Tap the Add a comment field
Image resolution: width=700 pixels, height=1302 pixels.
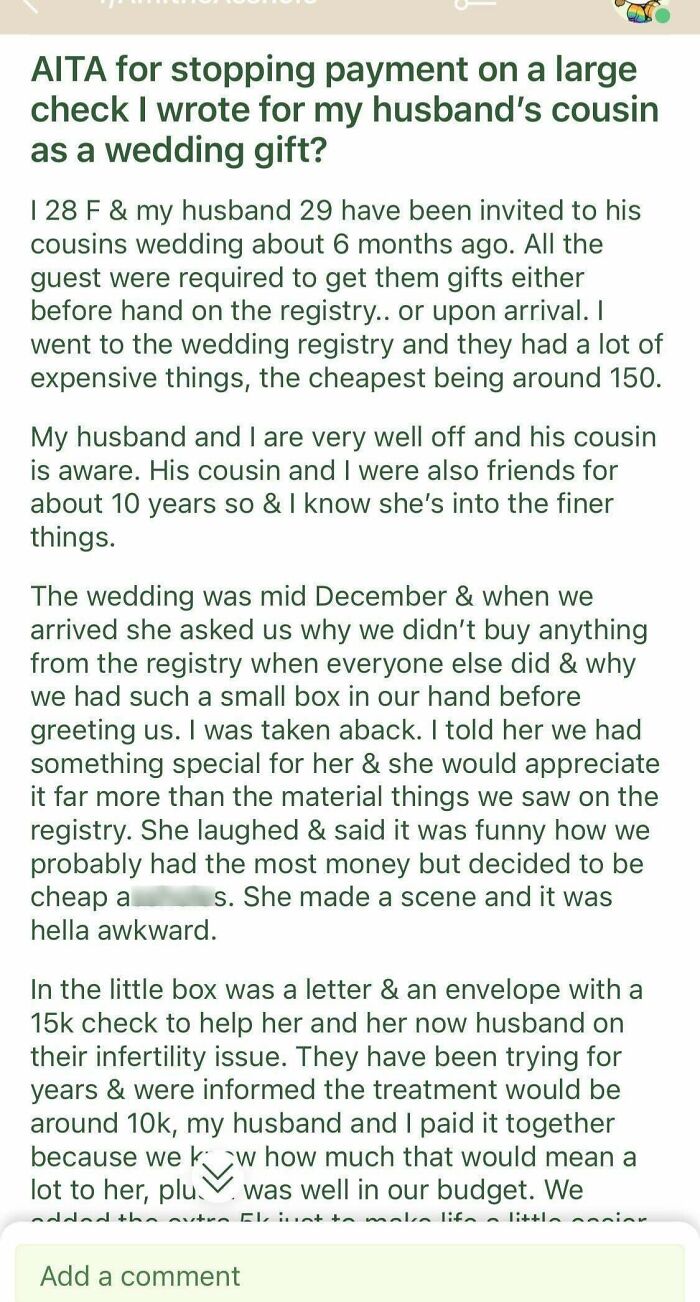[349, 1275]
